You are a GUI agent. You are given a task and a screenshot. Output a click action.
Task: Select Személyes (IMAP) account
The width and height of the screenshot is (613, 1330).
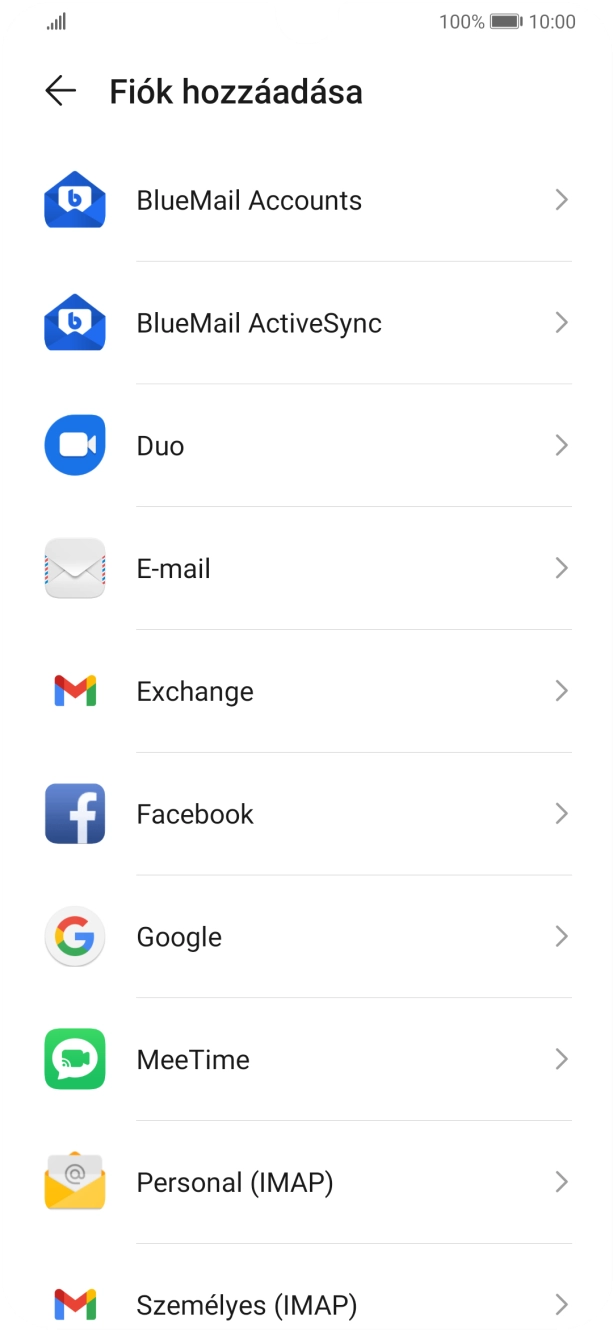click(x=306, y=1304)
